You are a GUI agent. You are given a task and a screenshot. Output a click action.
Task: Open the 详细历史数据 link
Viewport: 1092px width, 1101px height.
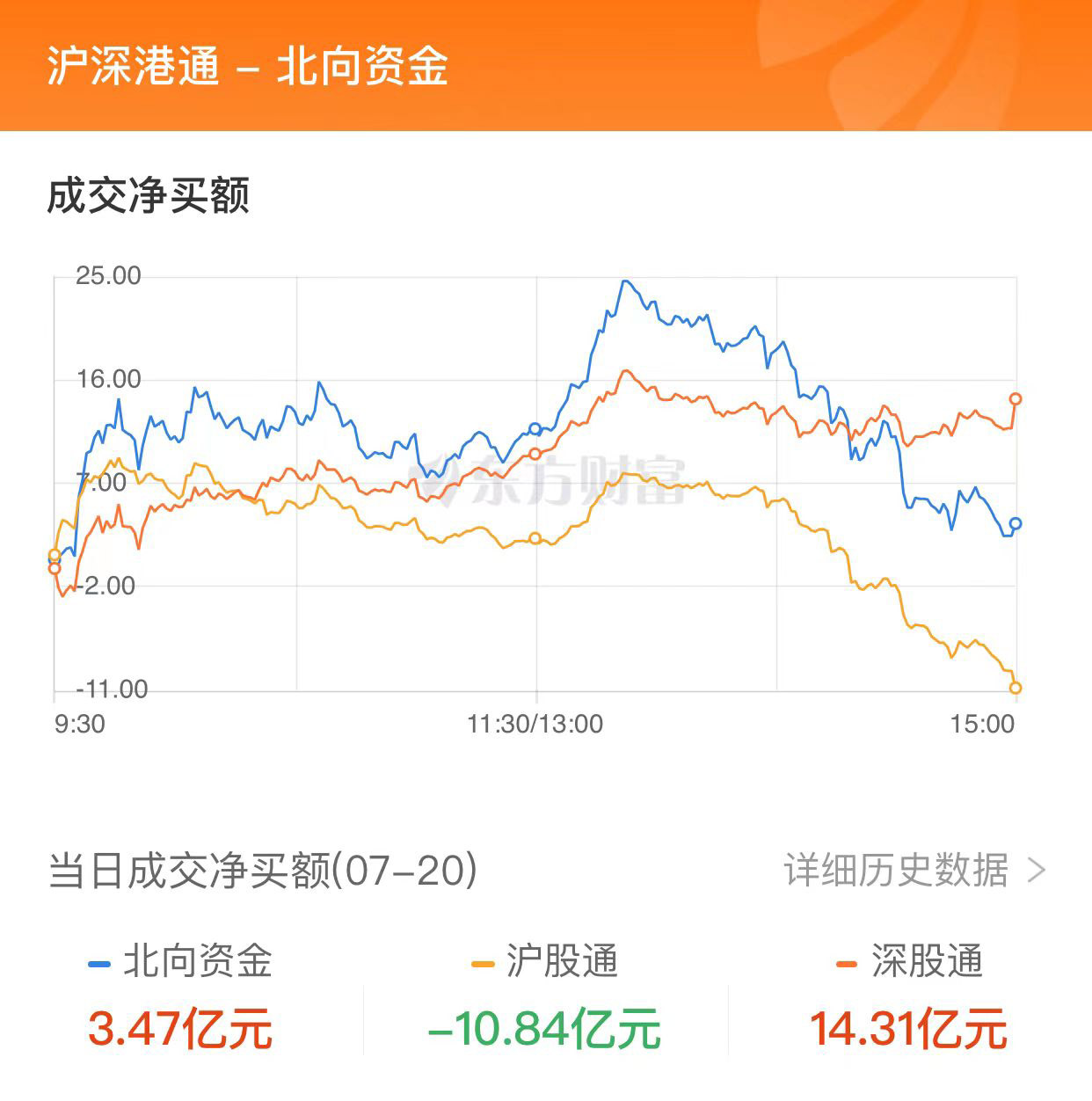[x=913, y=871]
